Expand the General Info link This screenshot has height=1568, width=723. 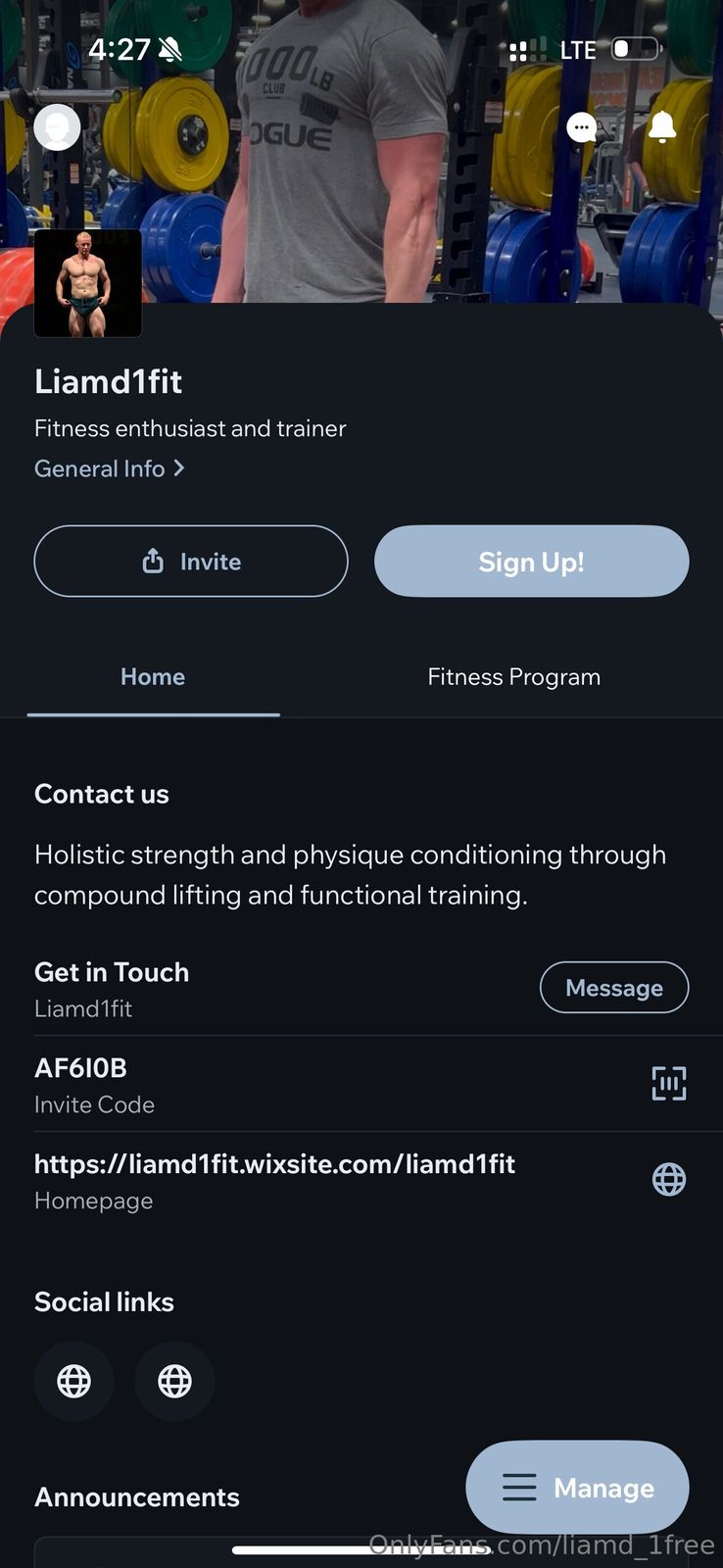pyautogui.click(x=109, y=468)
